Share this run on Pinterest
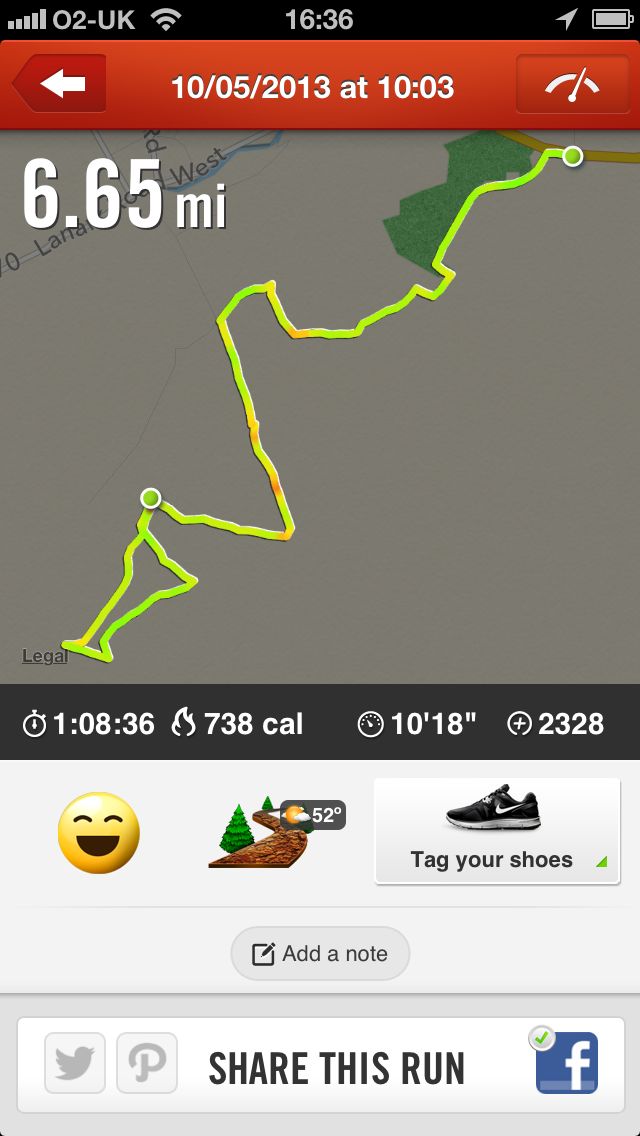640x1136 pixels. [147, 1064]
